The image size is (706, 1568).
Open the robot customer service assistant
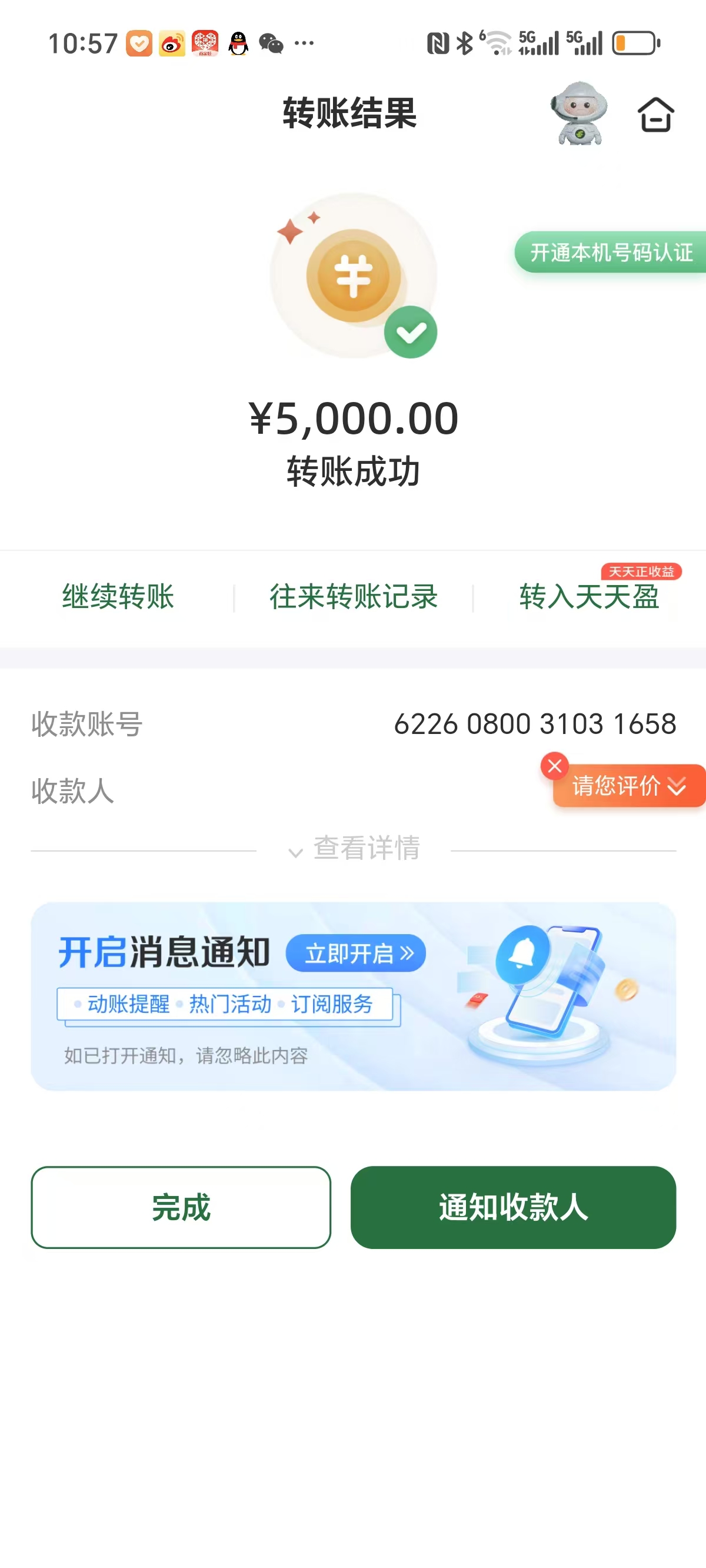tap(579, 113)
